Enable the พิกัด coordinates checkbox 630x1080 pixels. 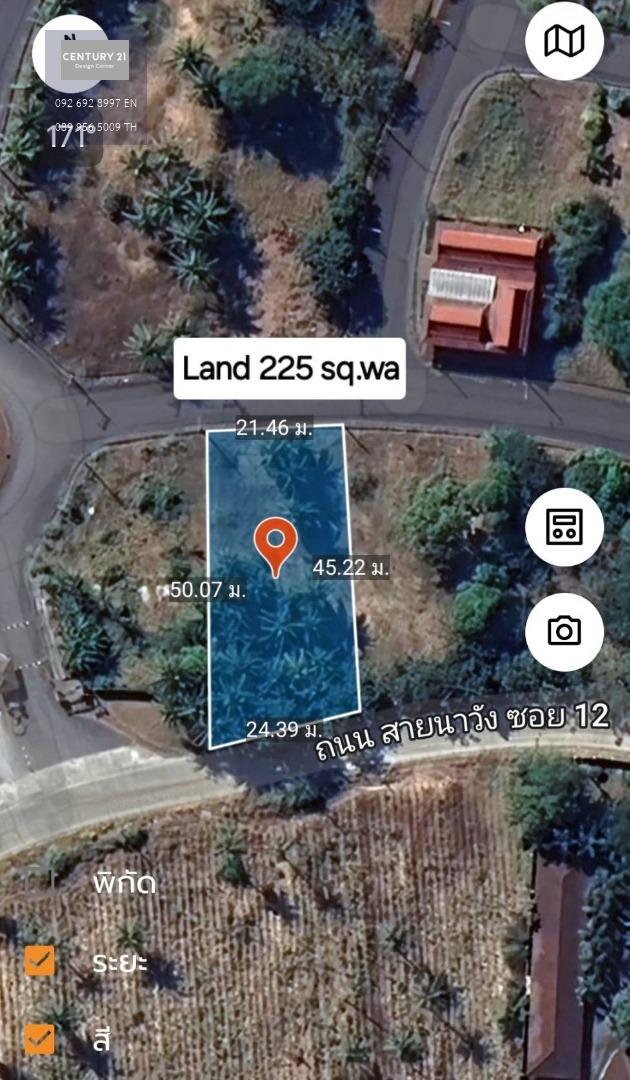pos(39,882)
